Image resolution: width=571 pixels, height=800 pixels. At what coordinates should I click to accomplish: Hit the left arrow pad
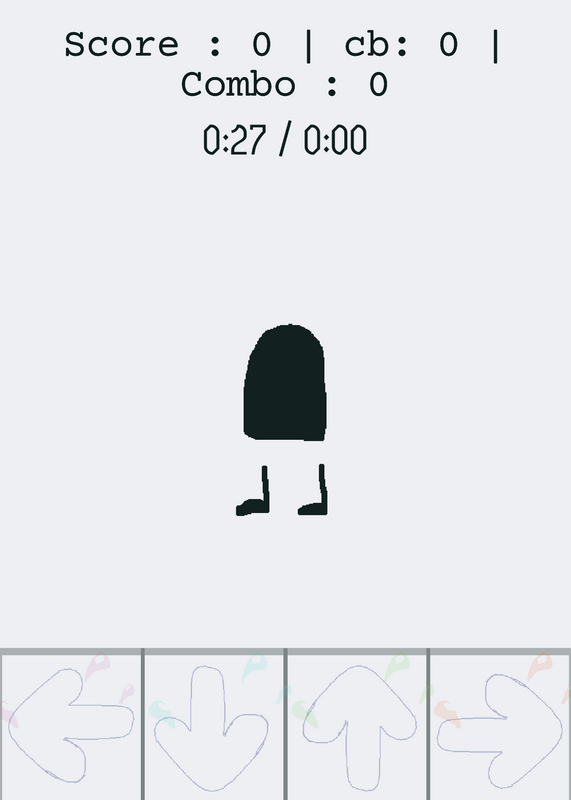pos(71,726)
